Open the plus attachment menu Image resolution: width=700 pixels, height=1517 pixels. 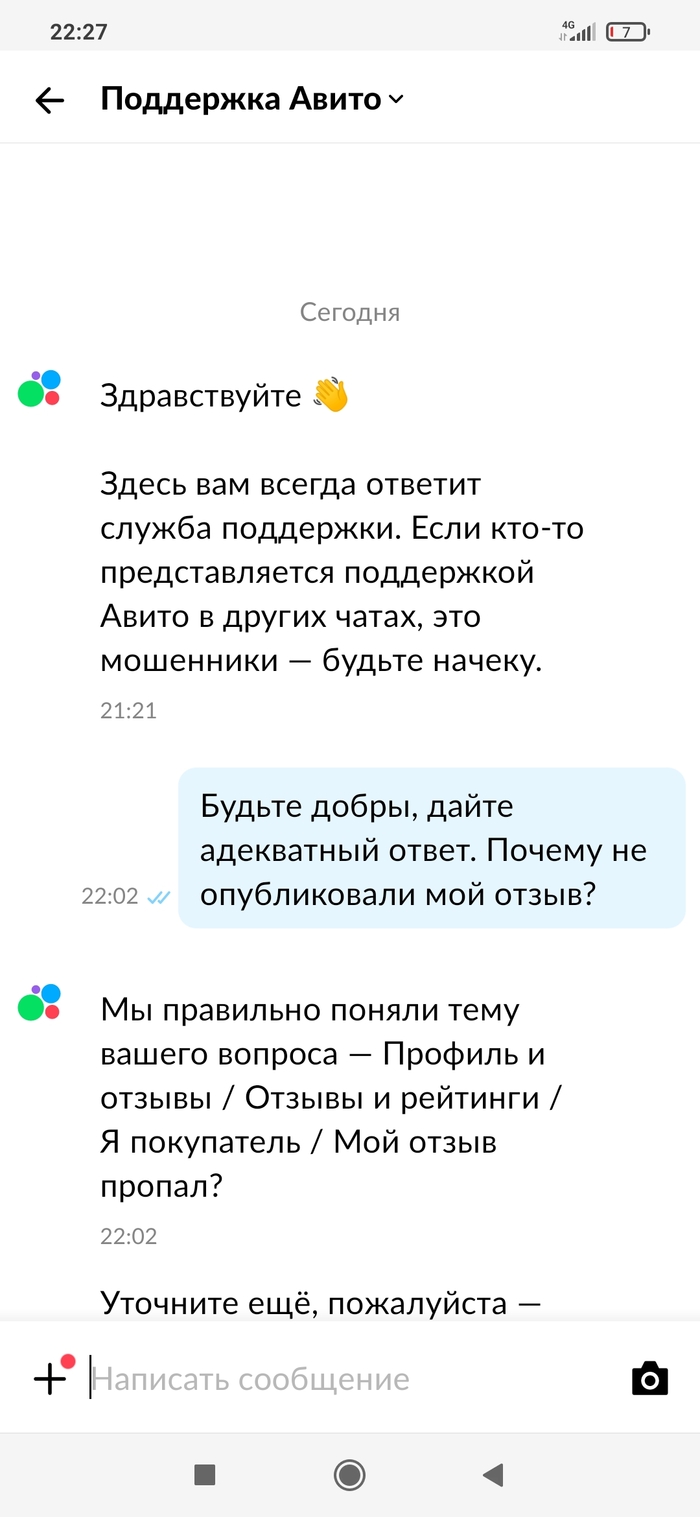(50, 1379)
